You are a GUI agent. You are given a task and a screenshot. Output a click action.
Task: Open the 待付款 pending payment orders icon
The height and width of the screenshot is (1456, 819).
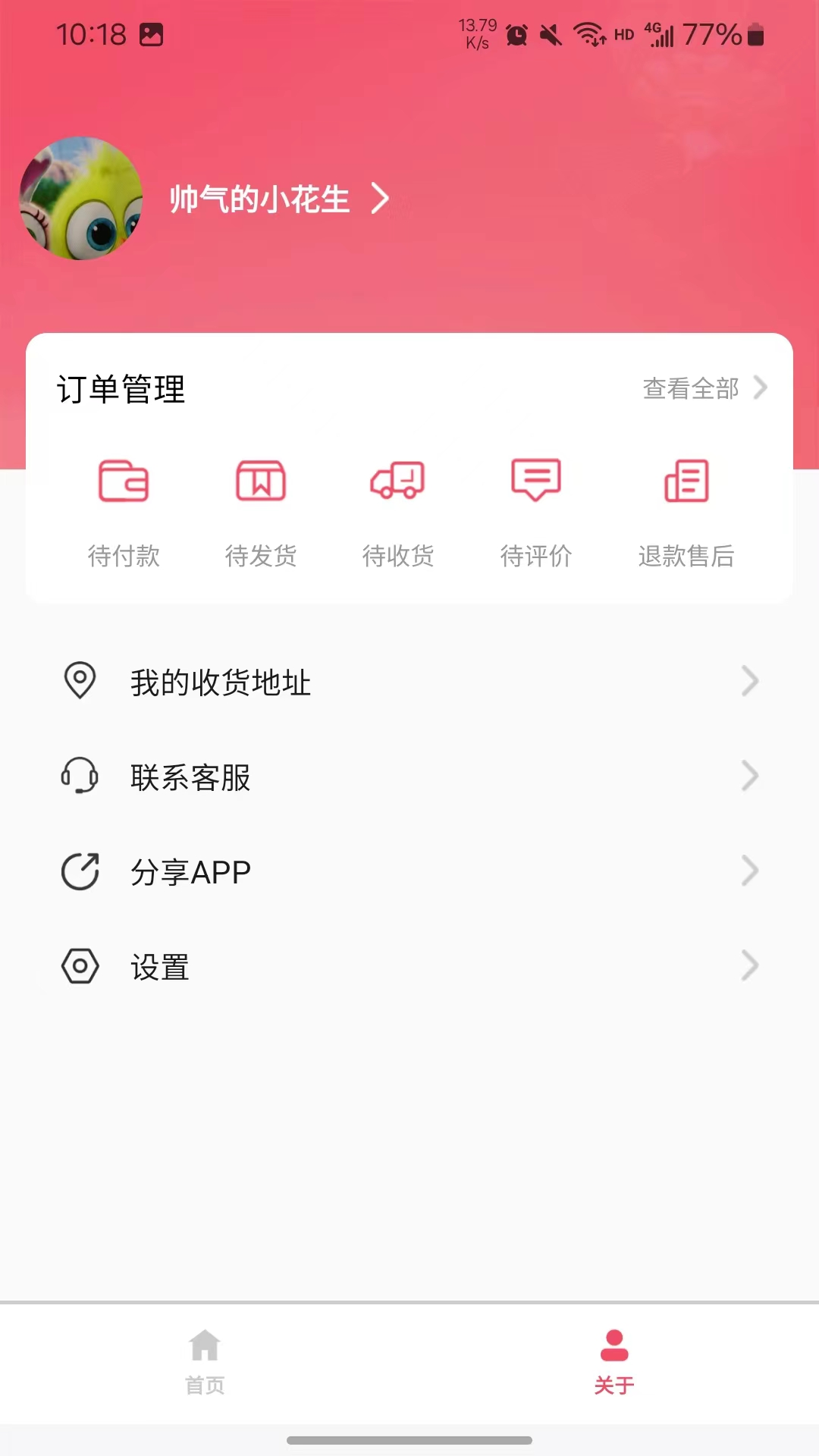[x=124, y=480]
